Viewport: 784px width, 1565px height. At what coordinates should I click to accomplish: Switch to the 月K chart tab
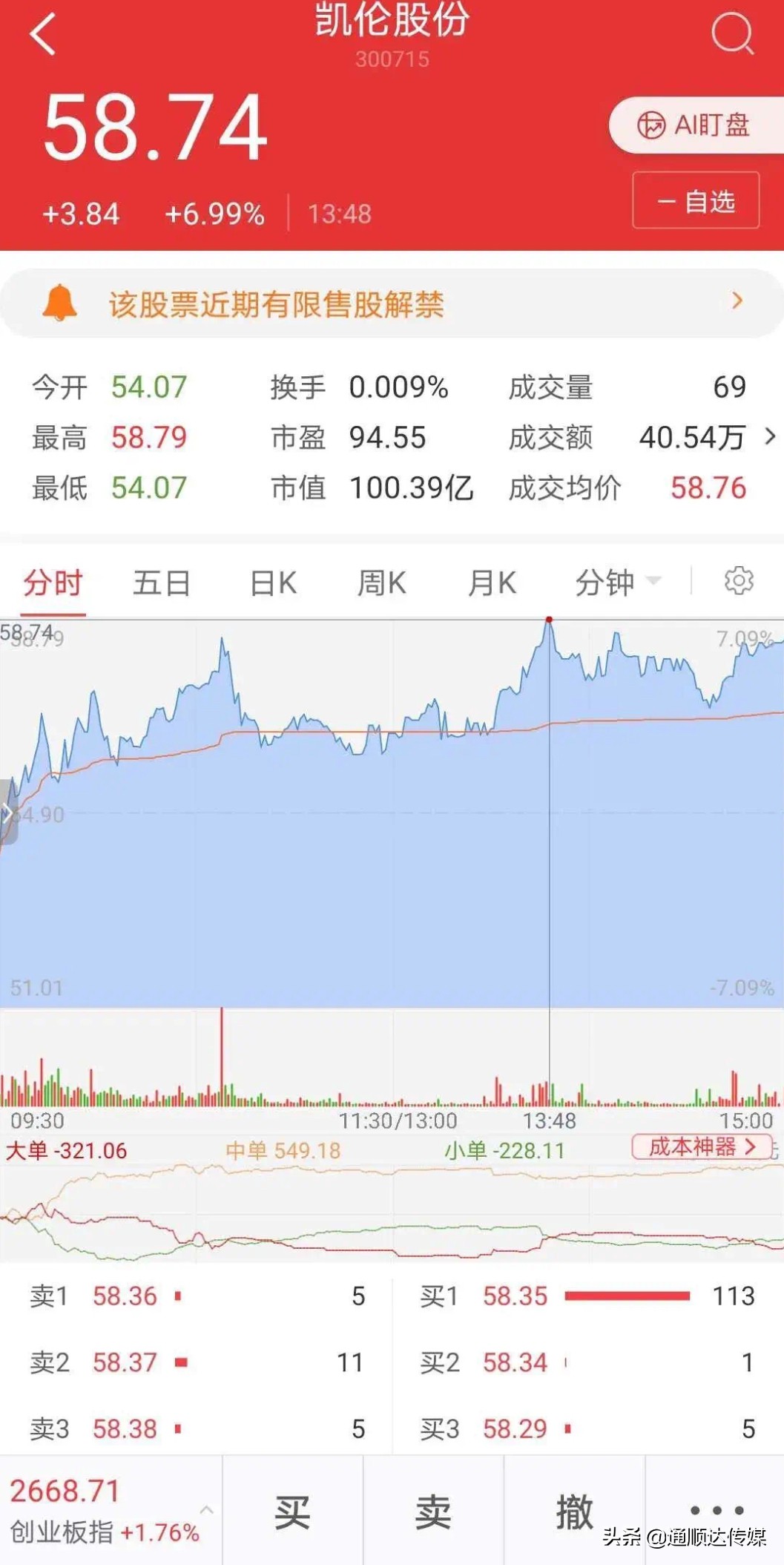492,583
